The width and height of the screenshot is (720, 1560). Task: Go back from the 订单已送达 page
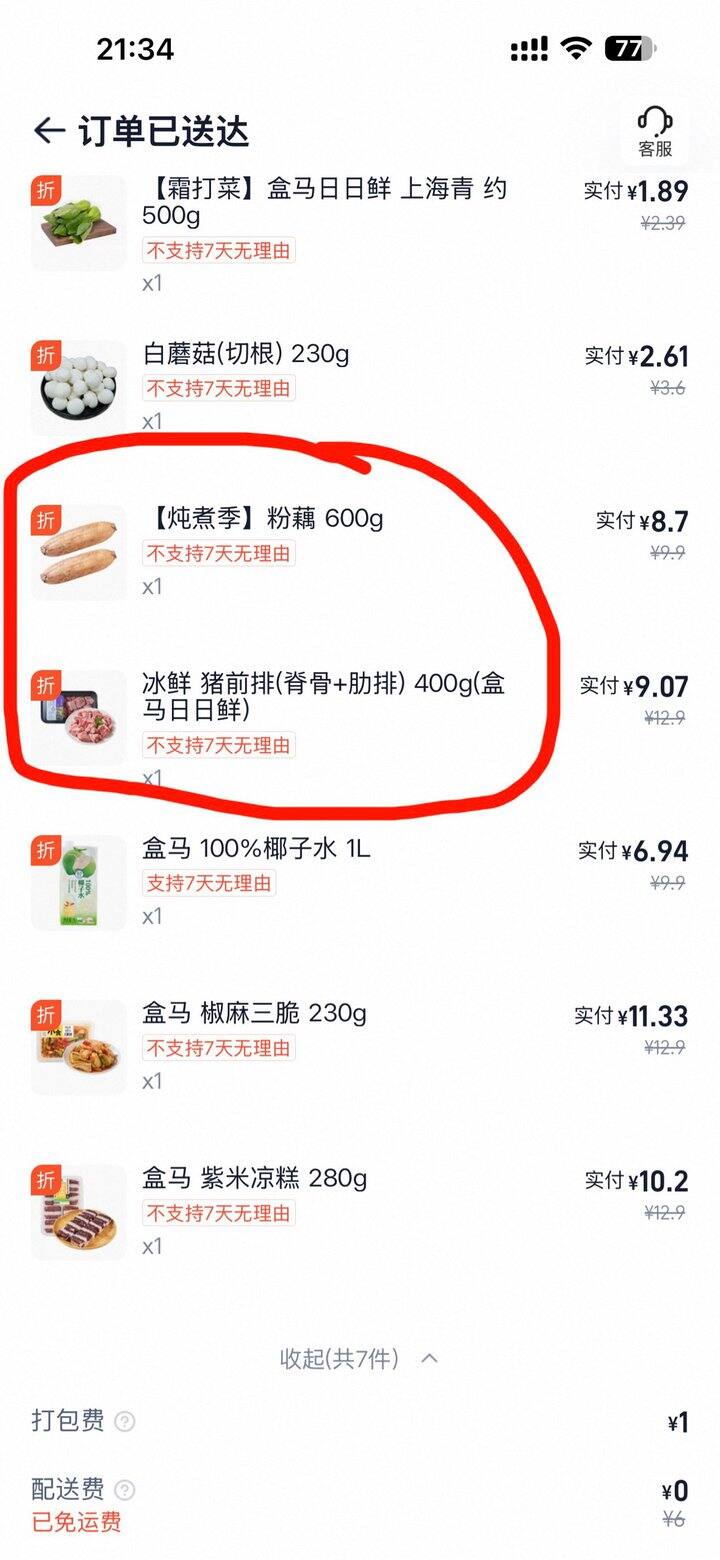point(49,131)
